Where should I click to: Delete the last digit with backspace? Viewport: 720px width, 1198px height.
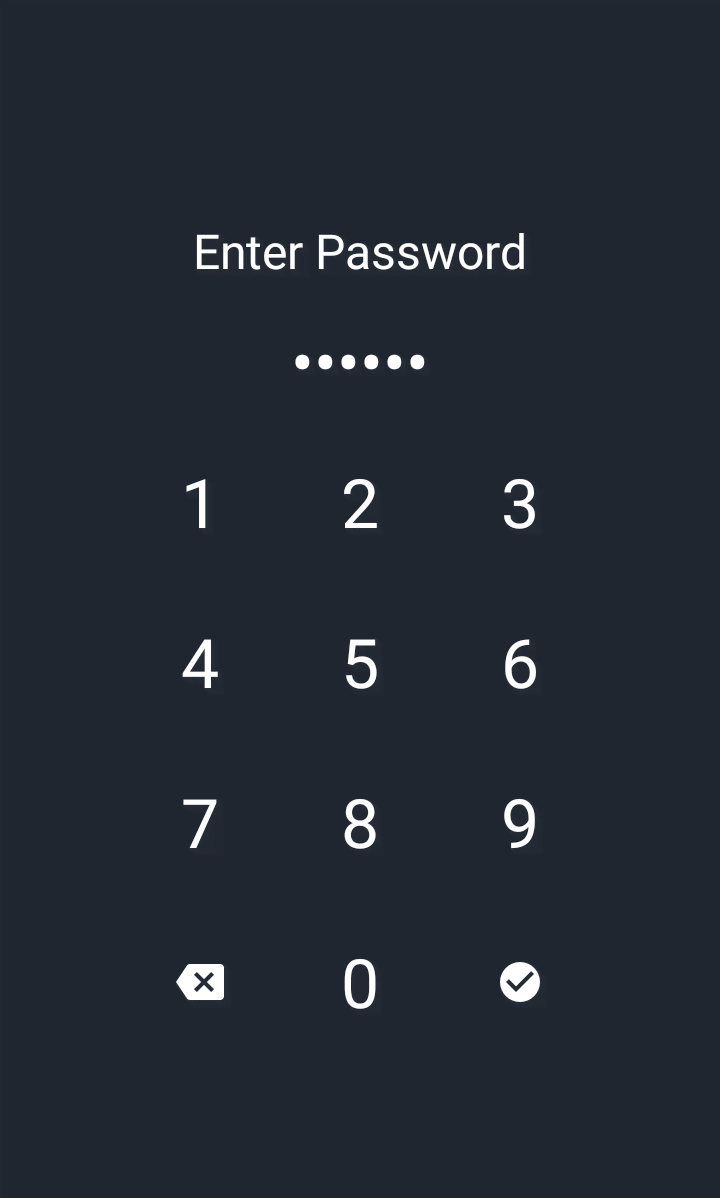pyautogui.click(x=200, y=983)
